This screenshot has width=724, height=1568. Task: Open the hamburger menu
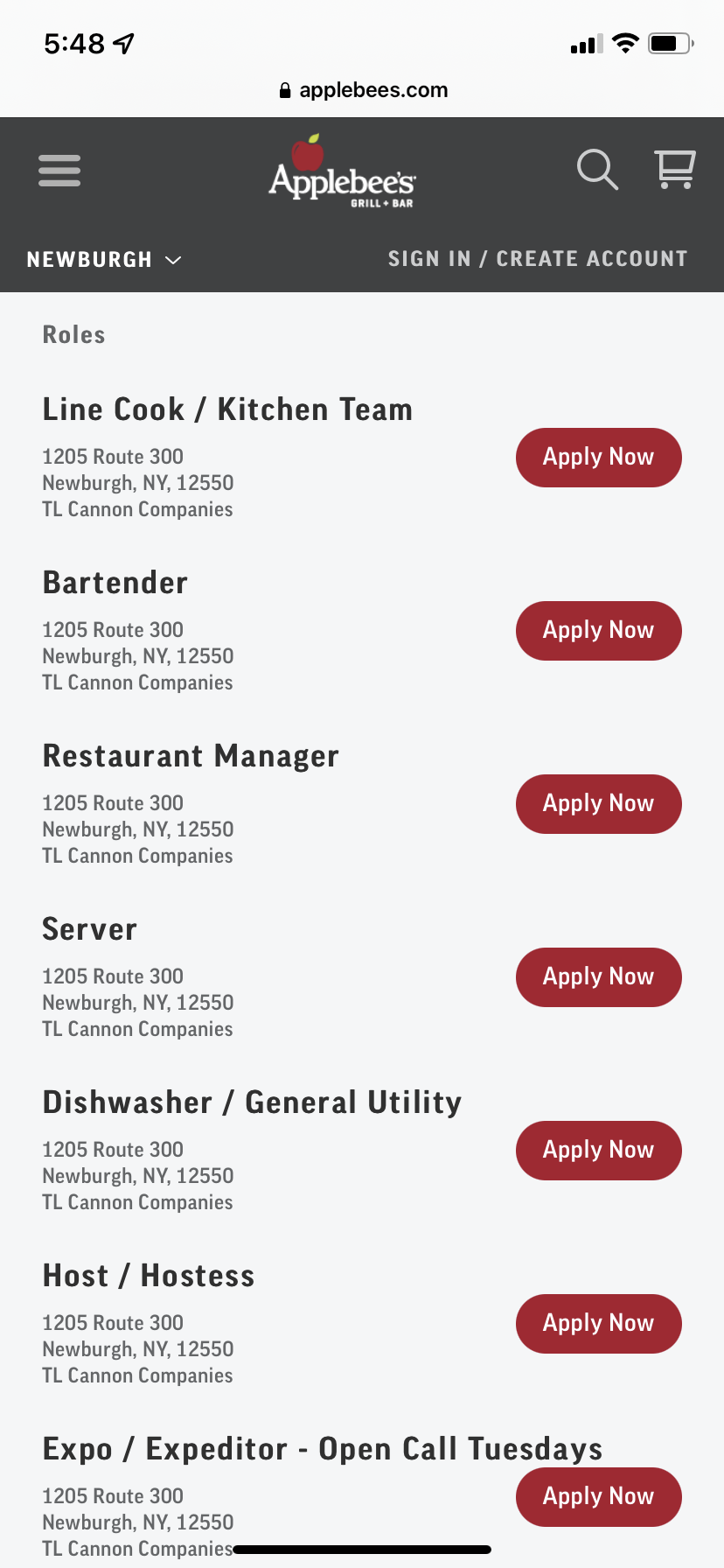[59, 171]
